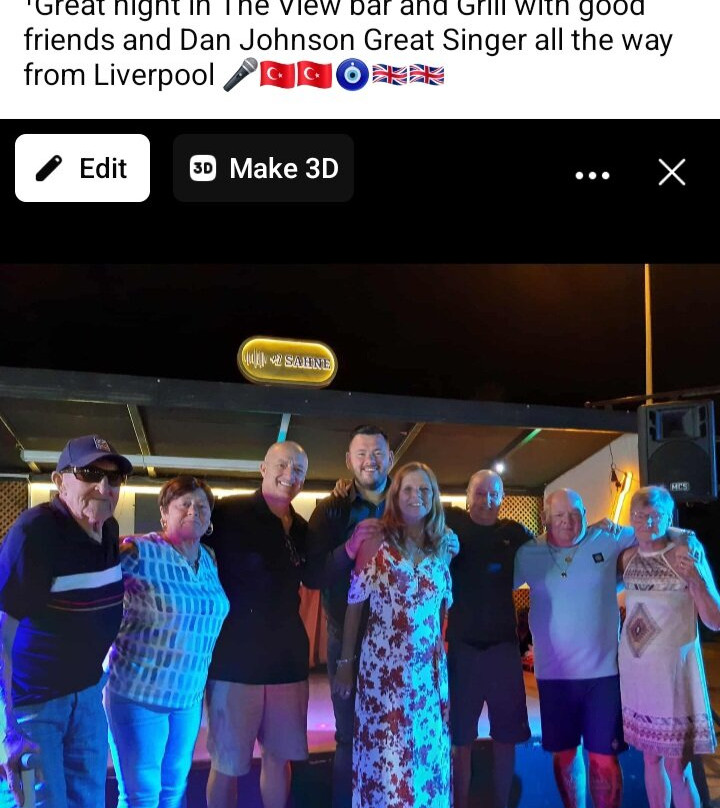Select Make 3D for the photo
The image size is (720, 808).
tap(263, 168)
